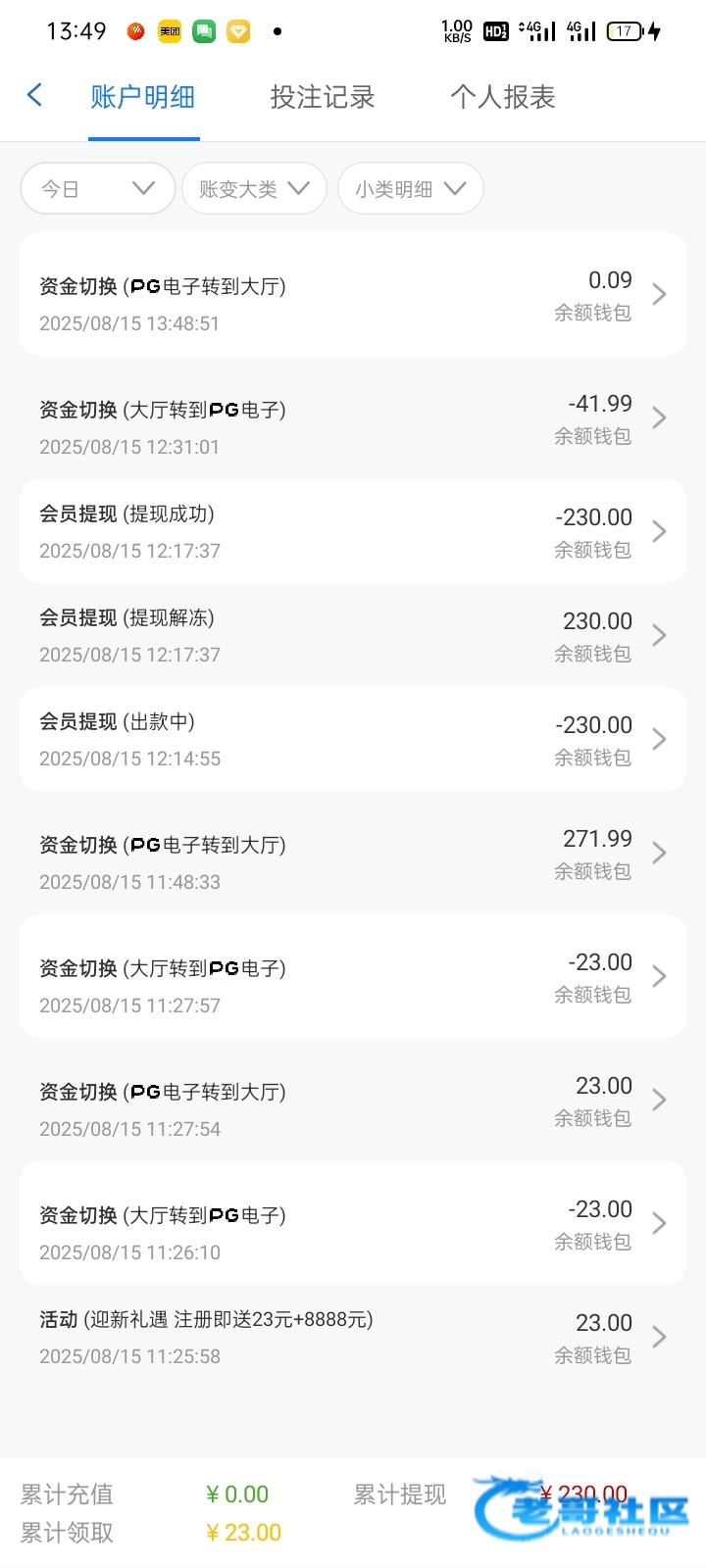Switch to the 投注记录 tab
The image size is (706, 1568).
tap(323, 97)
